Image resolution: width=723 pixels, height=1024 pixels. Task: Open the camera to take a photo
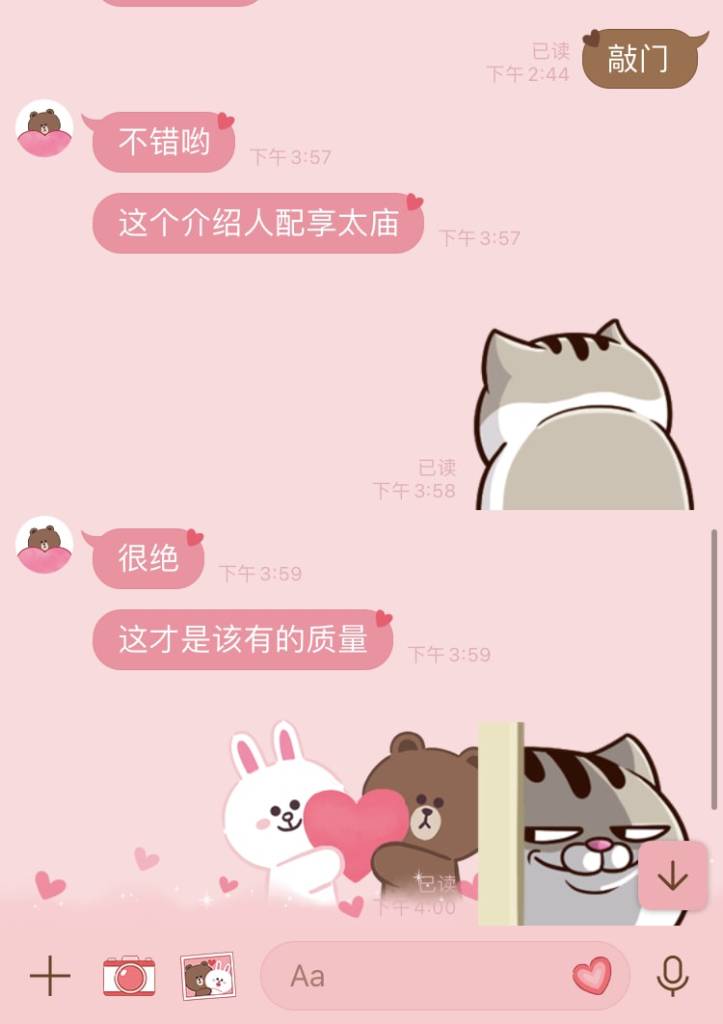coord(129,976)
